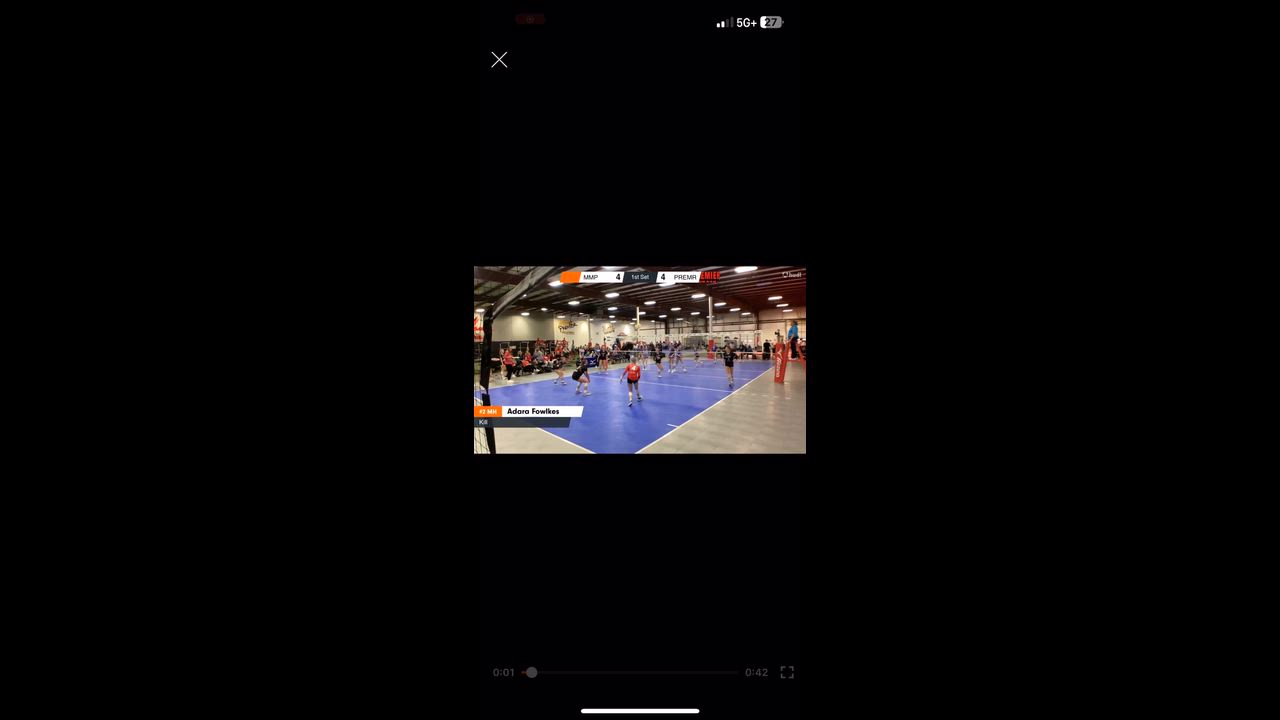Tap the volleyball video to toggle controls

click(640, 360)
